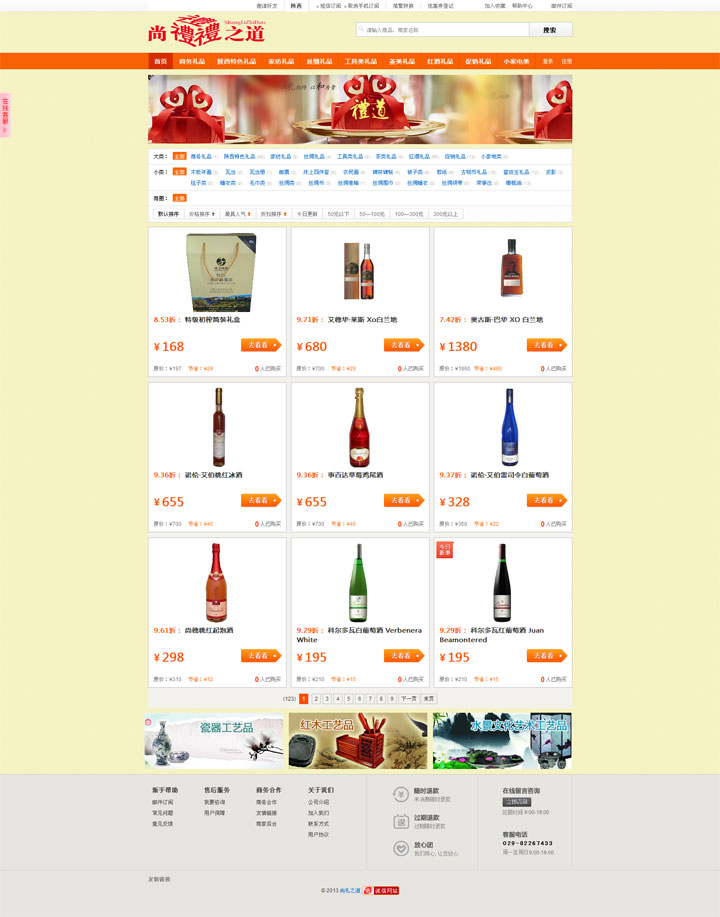Tap 去看看 for the ¥168 tea gift box
720x917 pixels.
pyautogui.click(x=261, y=345)
